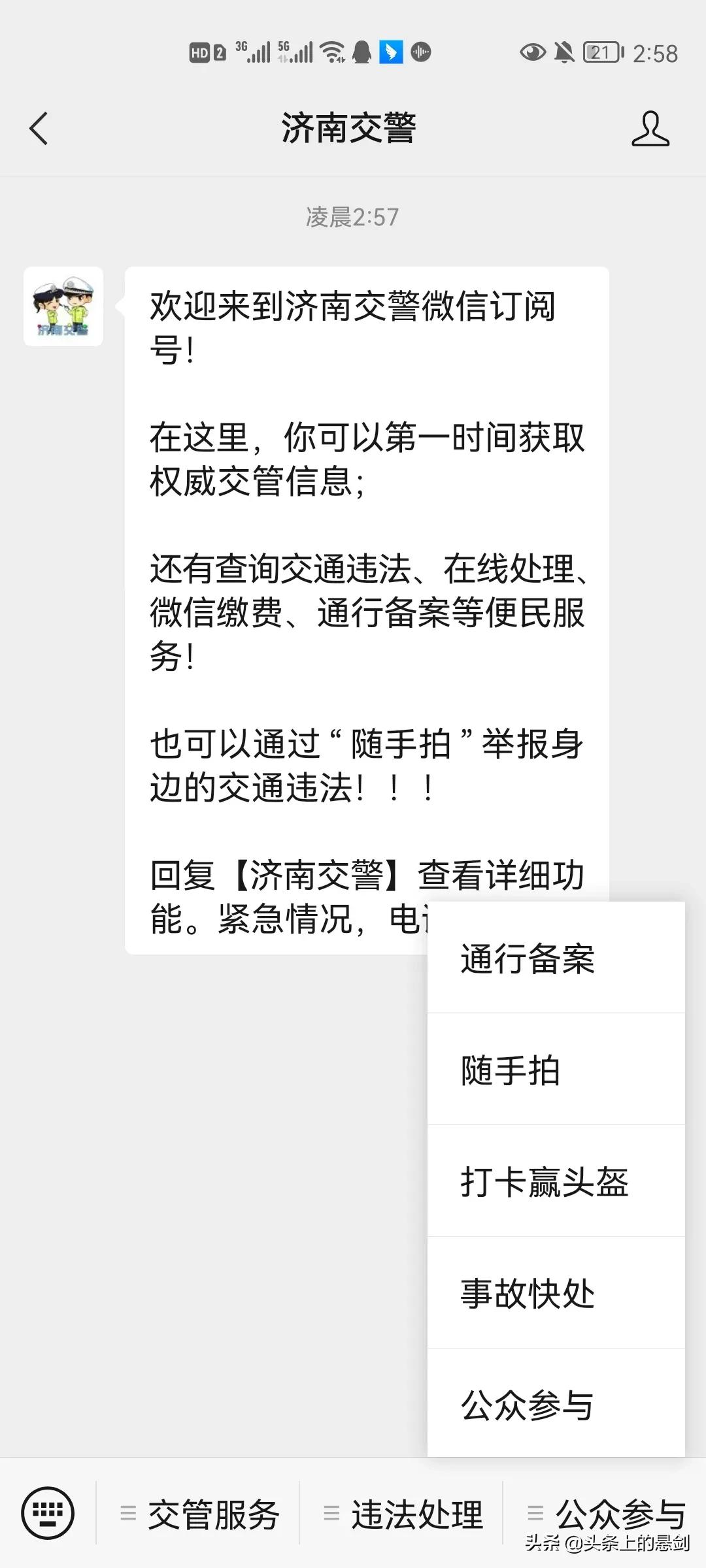Tap the back arrow to leave chat
The image size is (706, 1568).
pos(39,129)
